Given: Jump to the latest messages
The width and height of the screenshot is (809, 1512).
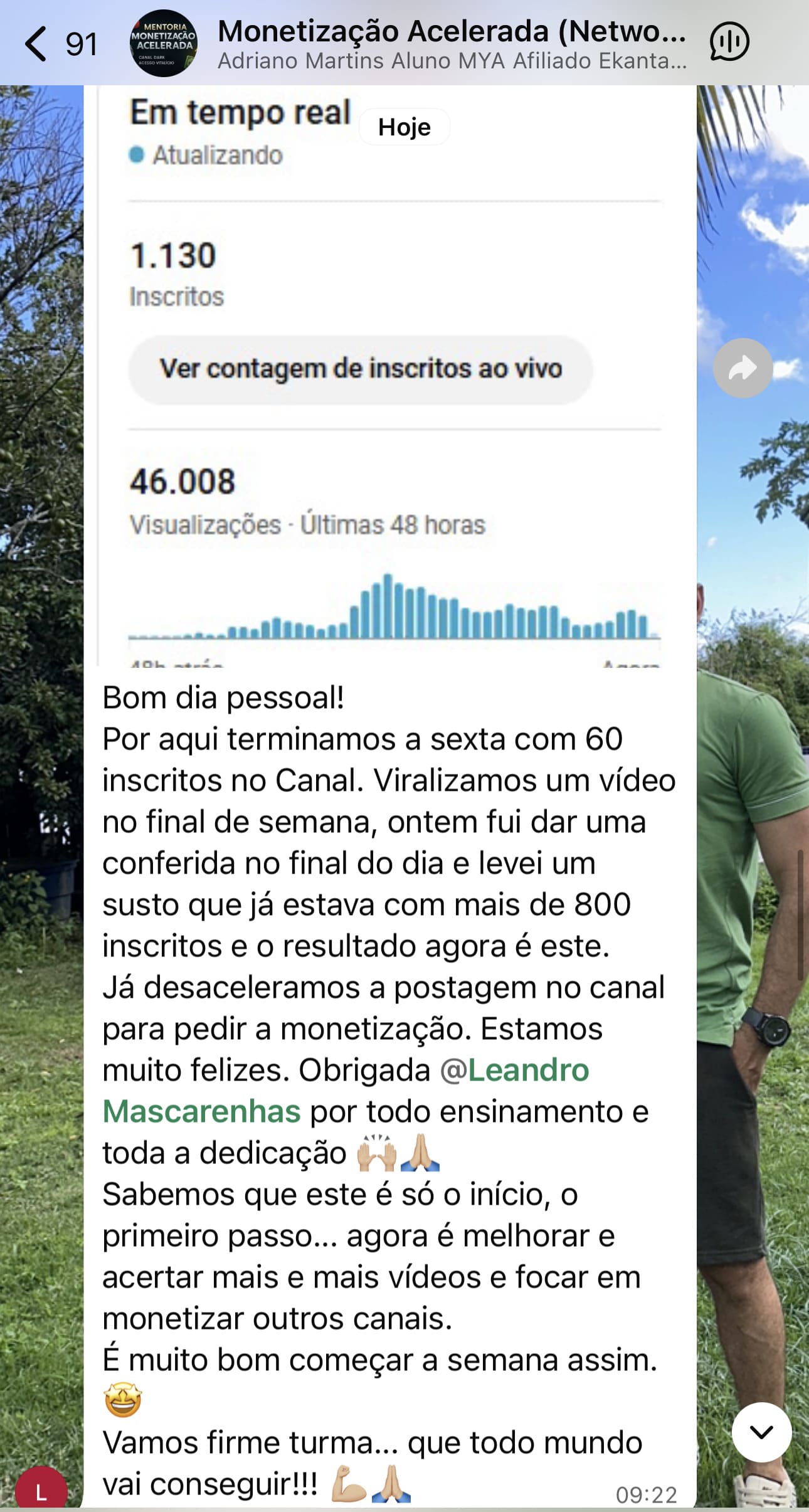Looking at the screenshot, I should 761,1432.
